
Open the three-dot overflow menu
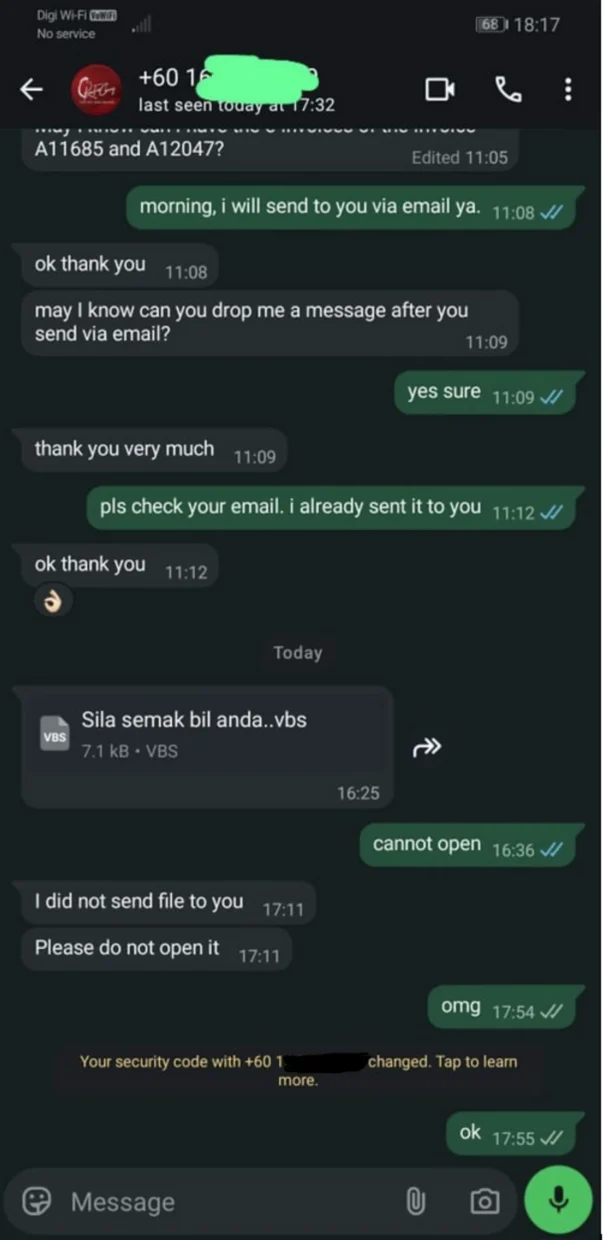point(568,90)
